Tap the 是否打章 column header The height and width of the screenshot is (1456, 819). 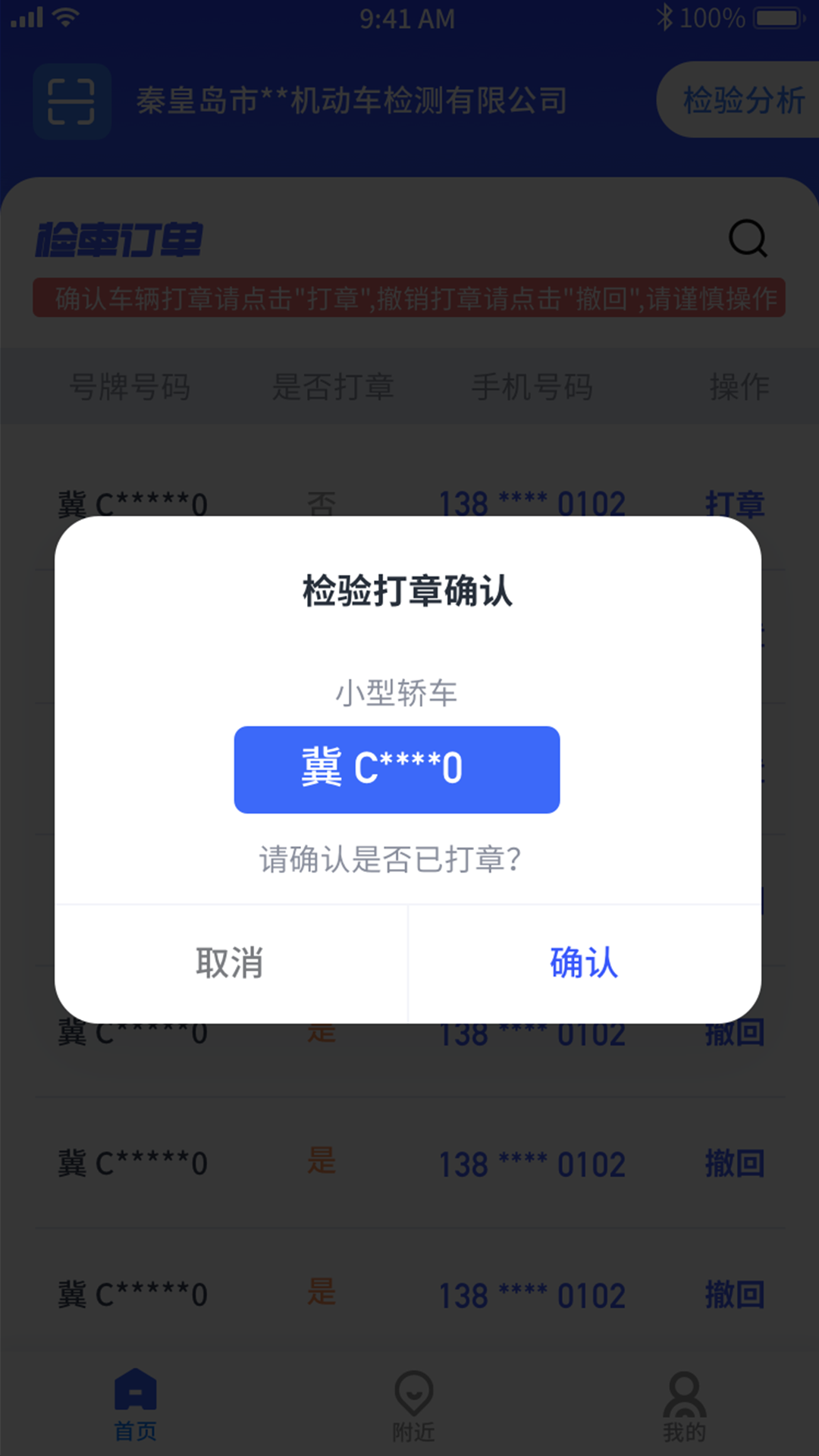click(x=336, y=388)
